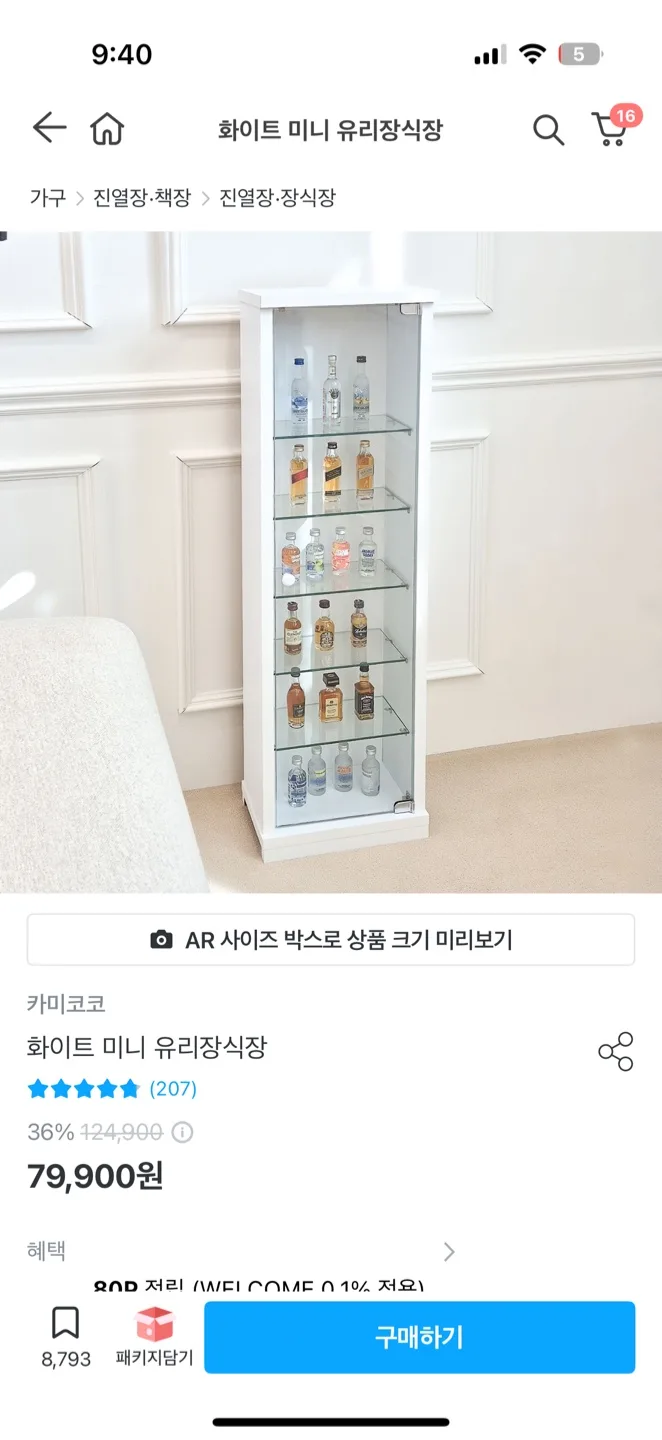Open the 가구 breadcrumb category
The height and width of the screenshot is (1440, 662).
pyautogui.click(x=47, y=198)
